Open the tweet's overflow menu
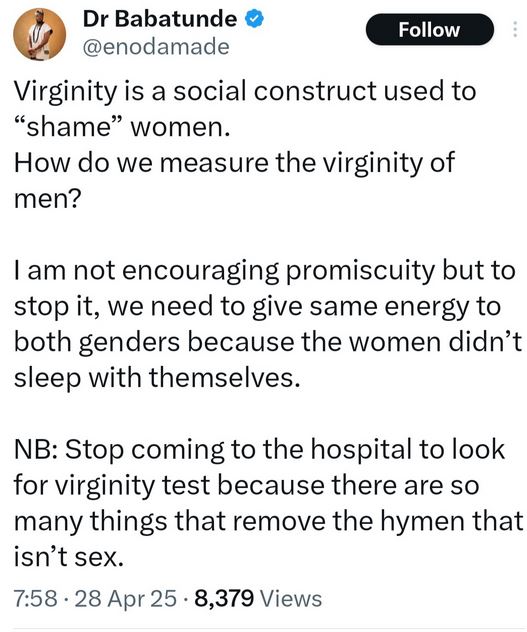 (x=515, y=29)
